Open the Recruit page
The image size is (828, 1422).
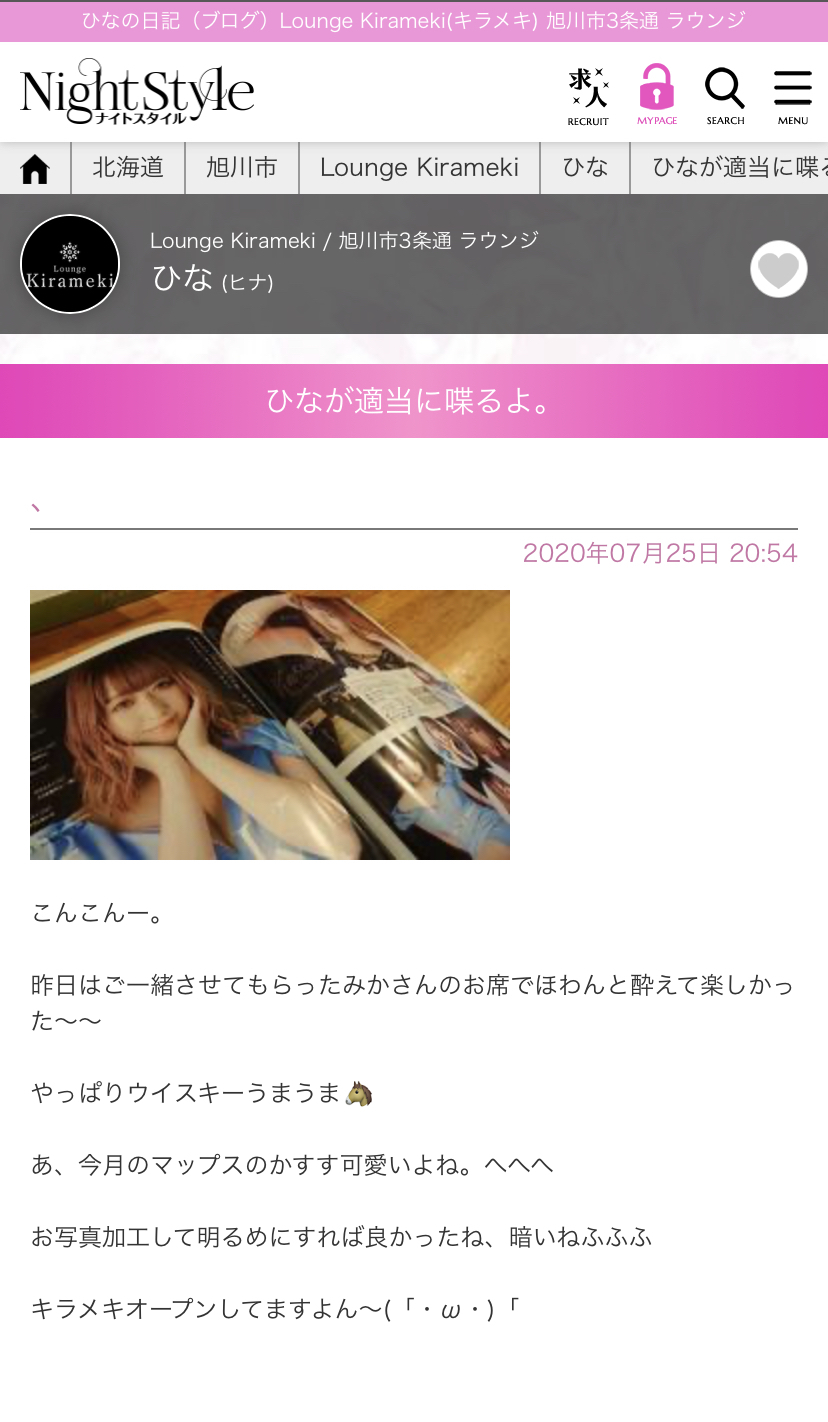[x=588, y=95]
